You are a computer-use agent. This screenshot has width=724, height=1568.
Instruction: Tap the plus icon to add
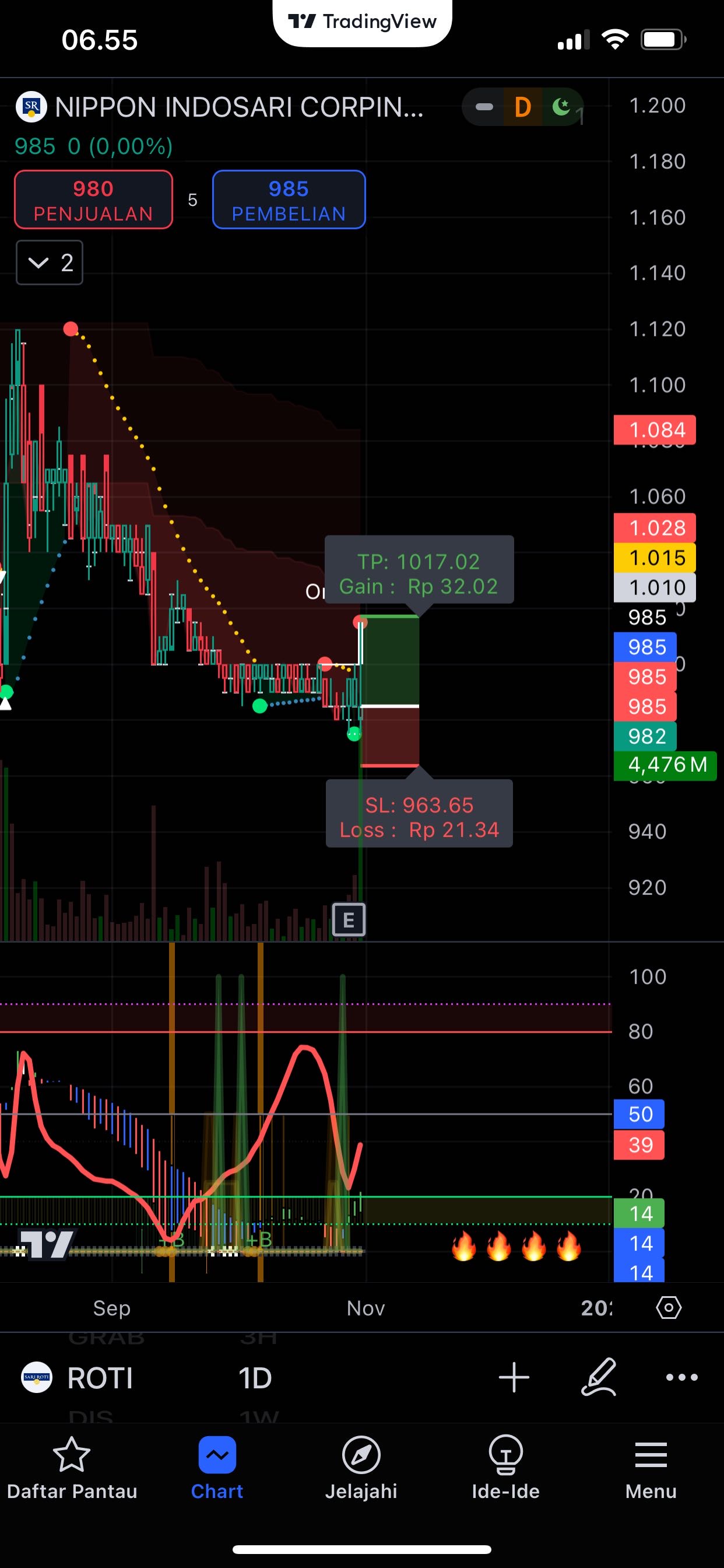click(514, 1377)
